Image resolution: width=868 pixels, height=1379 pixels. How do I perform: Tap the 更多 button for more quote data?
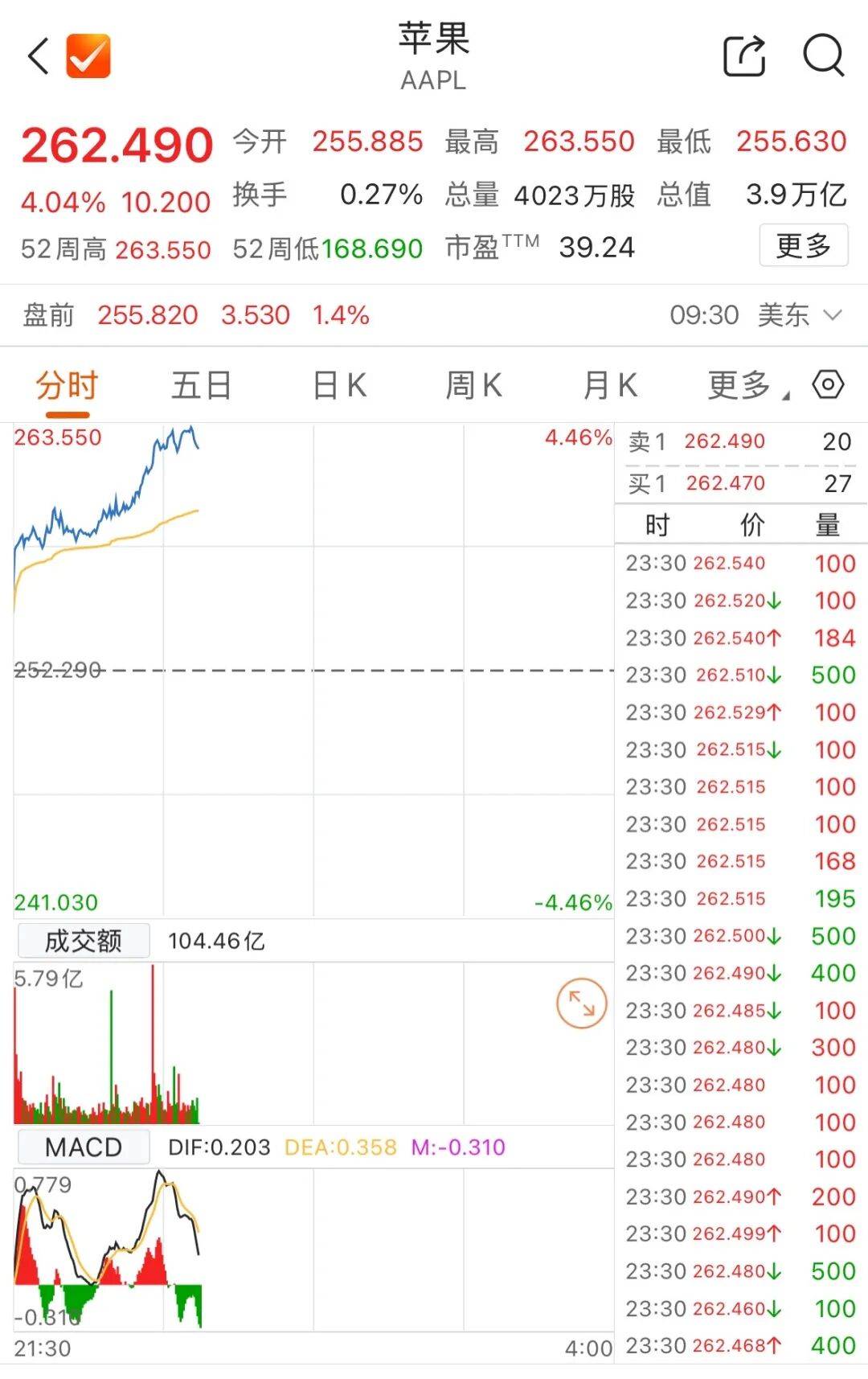pyautogui.click(x=803, y=245)
